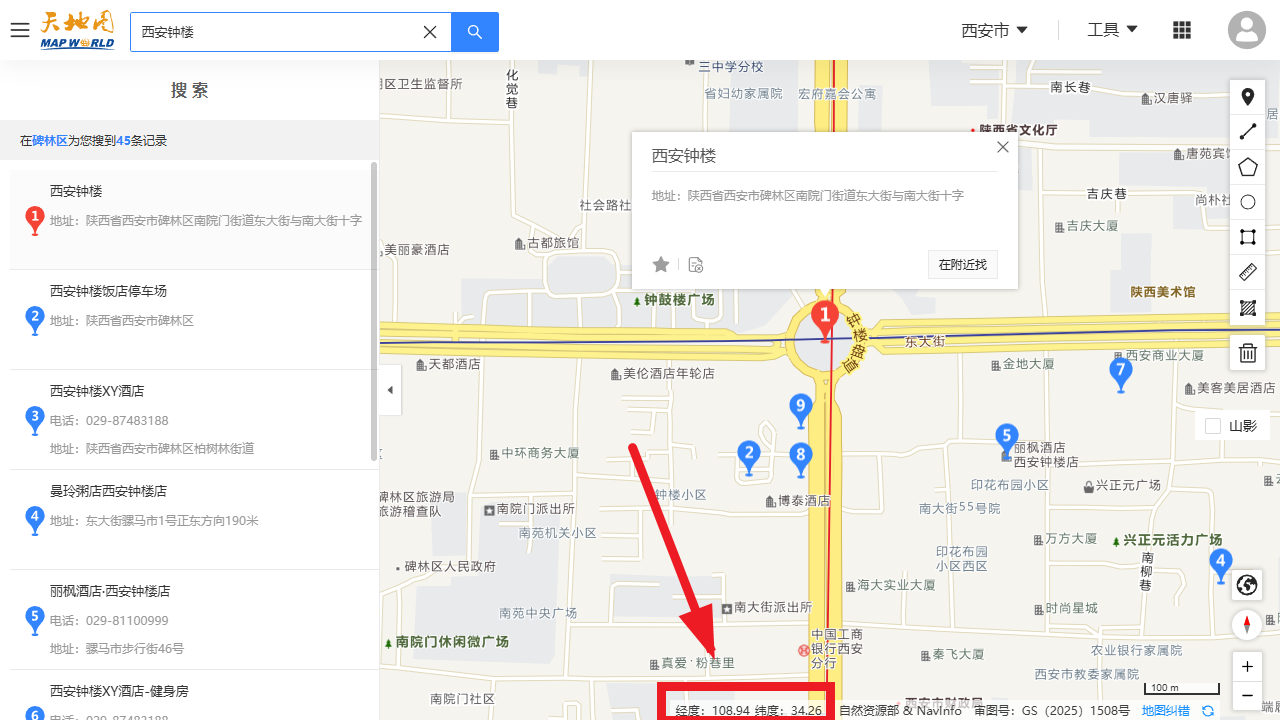
Task: Expand the 工具 tools dropdown
Action: point(1112,30)
